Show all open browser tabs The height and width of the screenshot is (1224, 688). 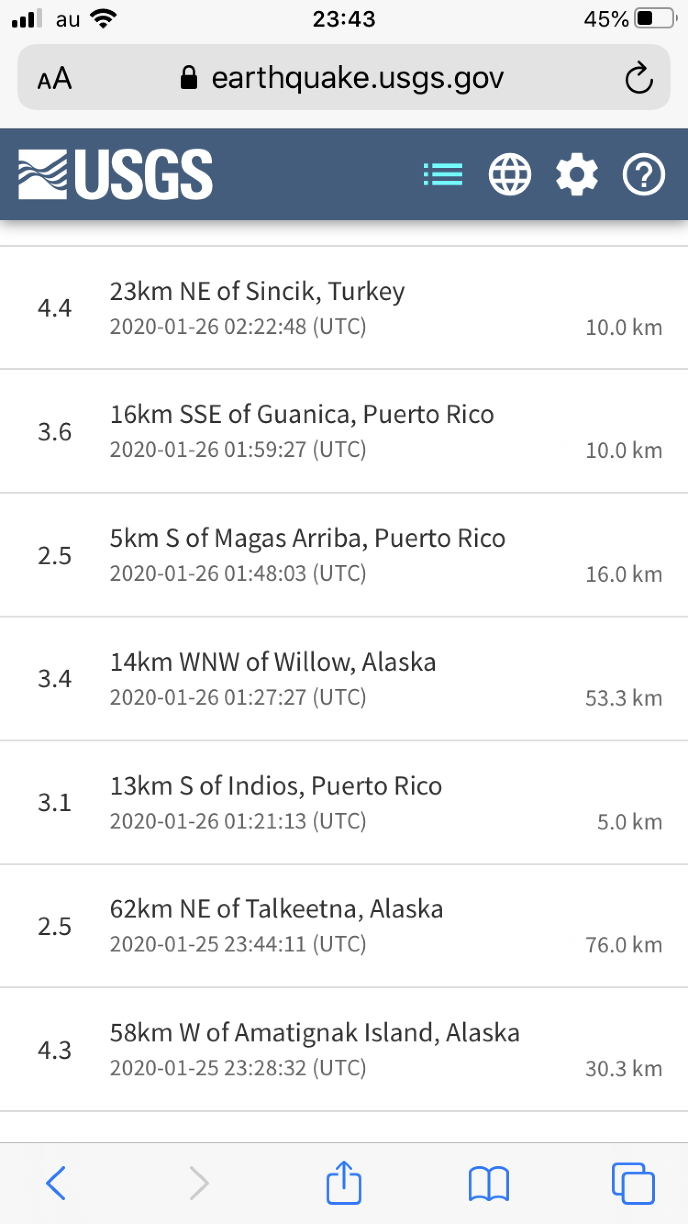[x=633, y=1184]
